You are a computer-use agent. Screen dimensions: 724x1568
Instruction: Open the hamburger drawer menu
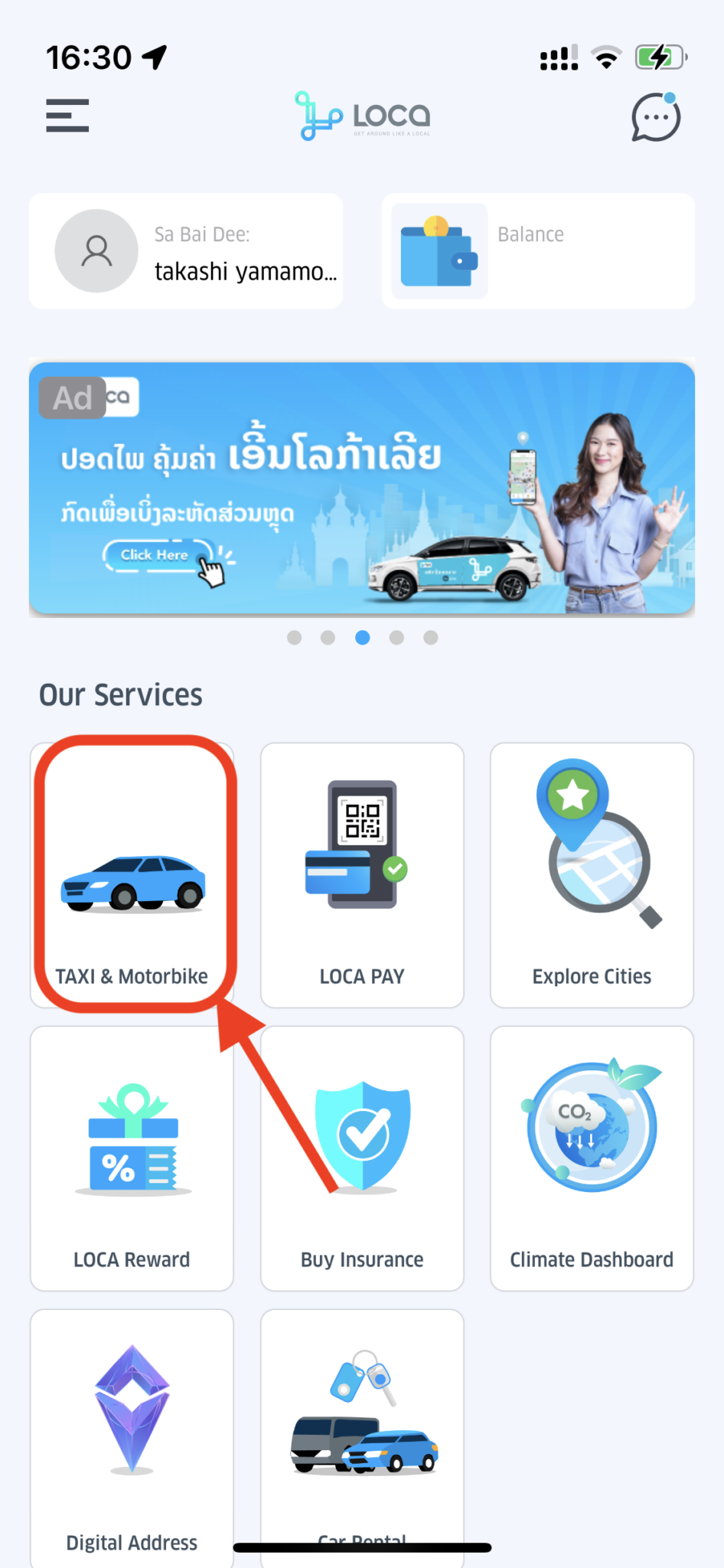(67, 116)
